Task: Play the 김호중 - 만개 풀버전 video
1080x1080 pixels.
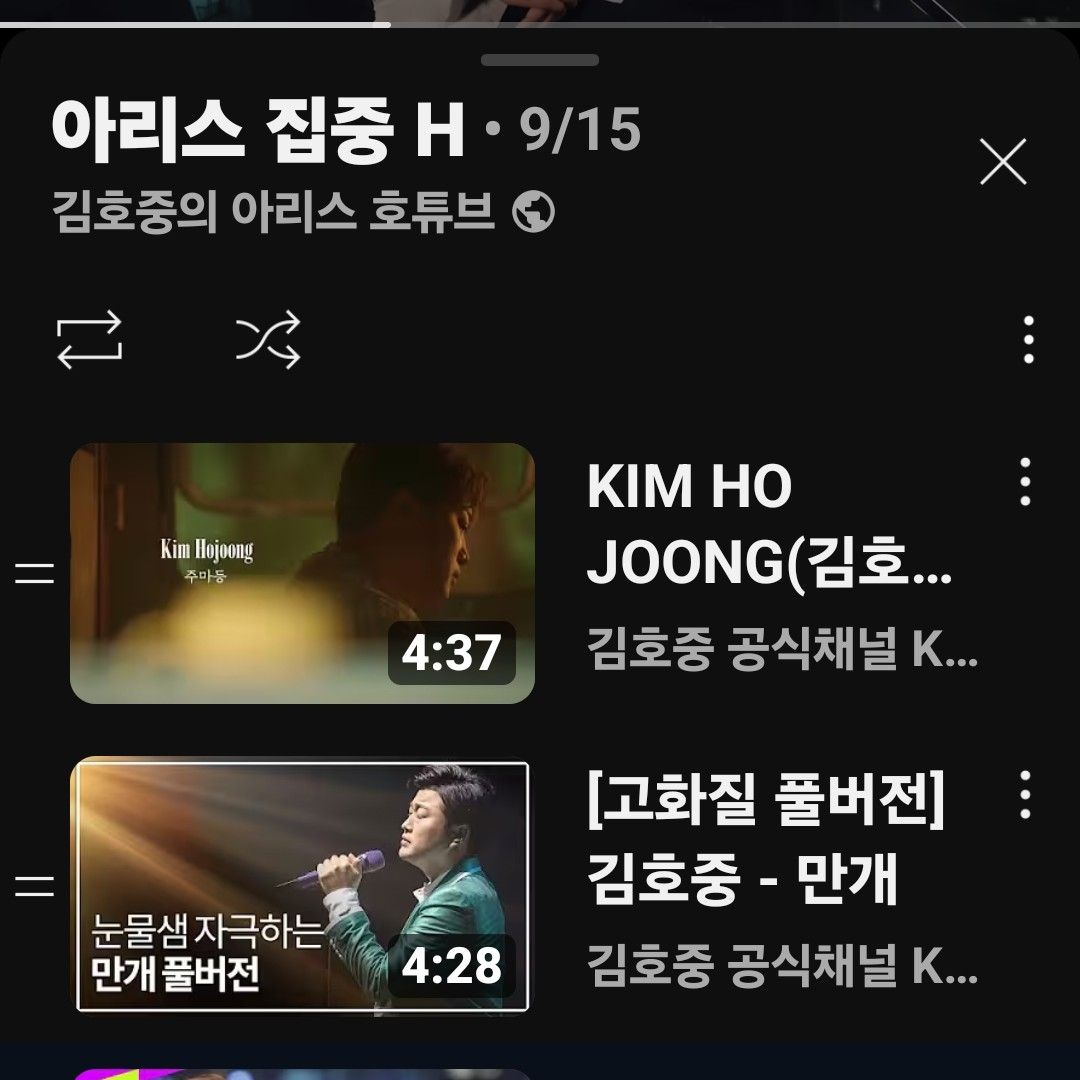Action: 302,884
